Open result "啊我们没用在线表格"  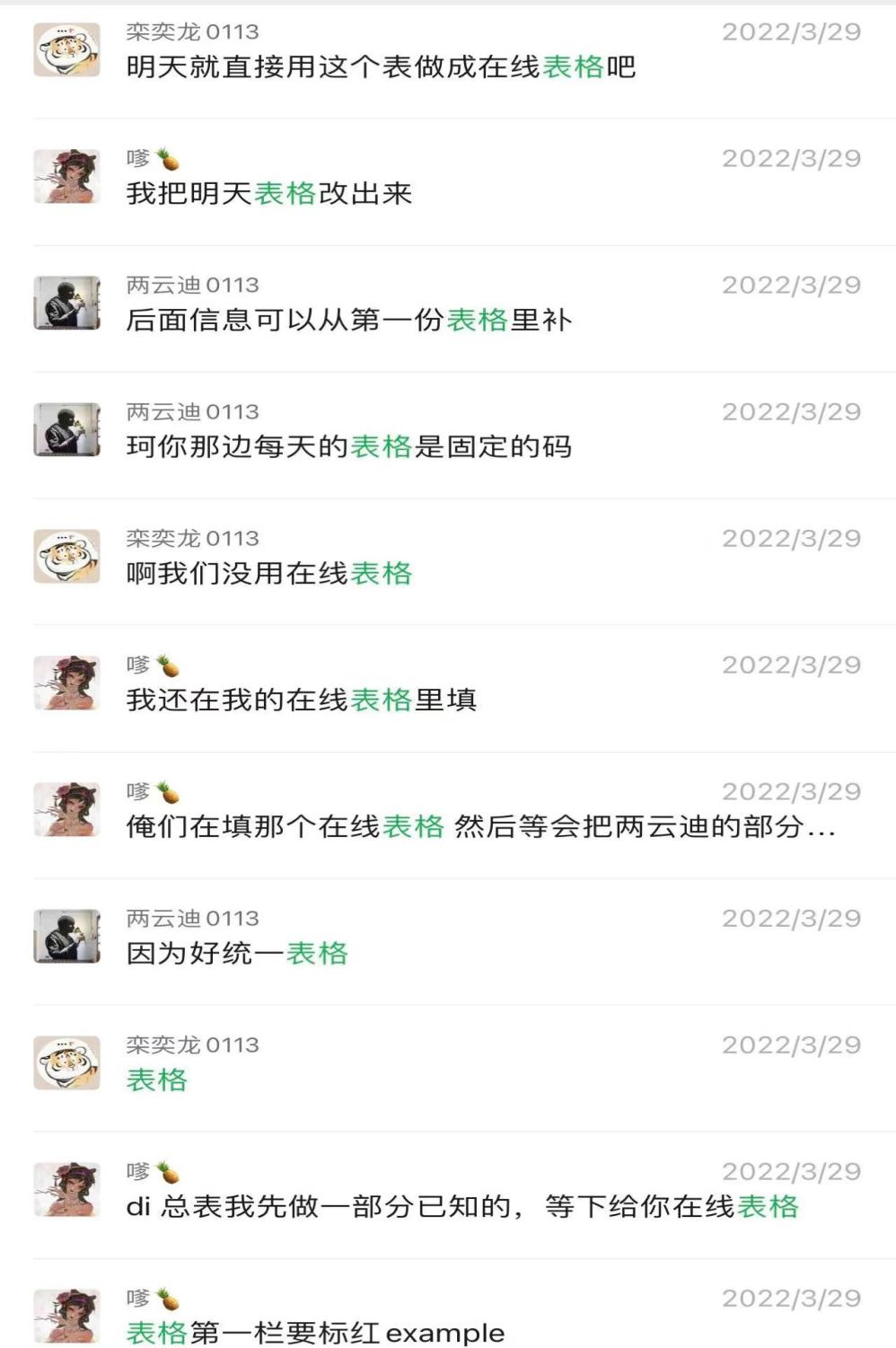tap(269, 573)
